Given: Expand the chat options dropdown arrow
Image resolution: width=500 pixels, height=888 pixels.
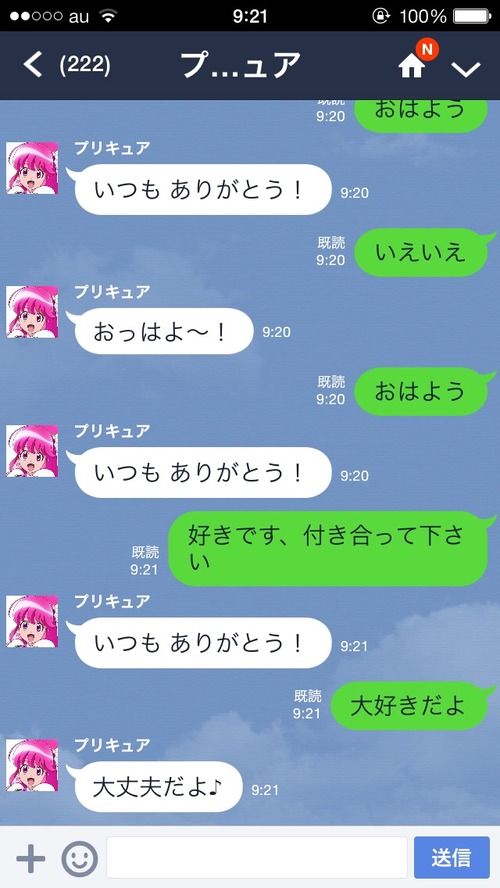Looking at the screenshot, I should [465, 69].
